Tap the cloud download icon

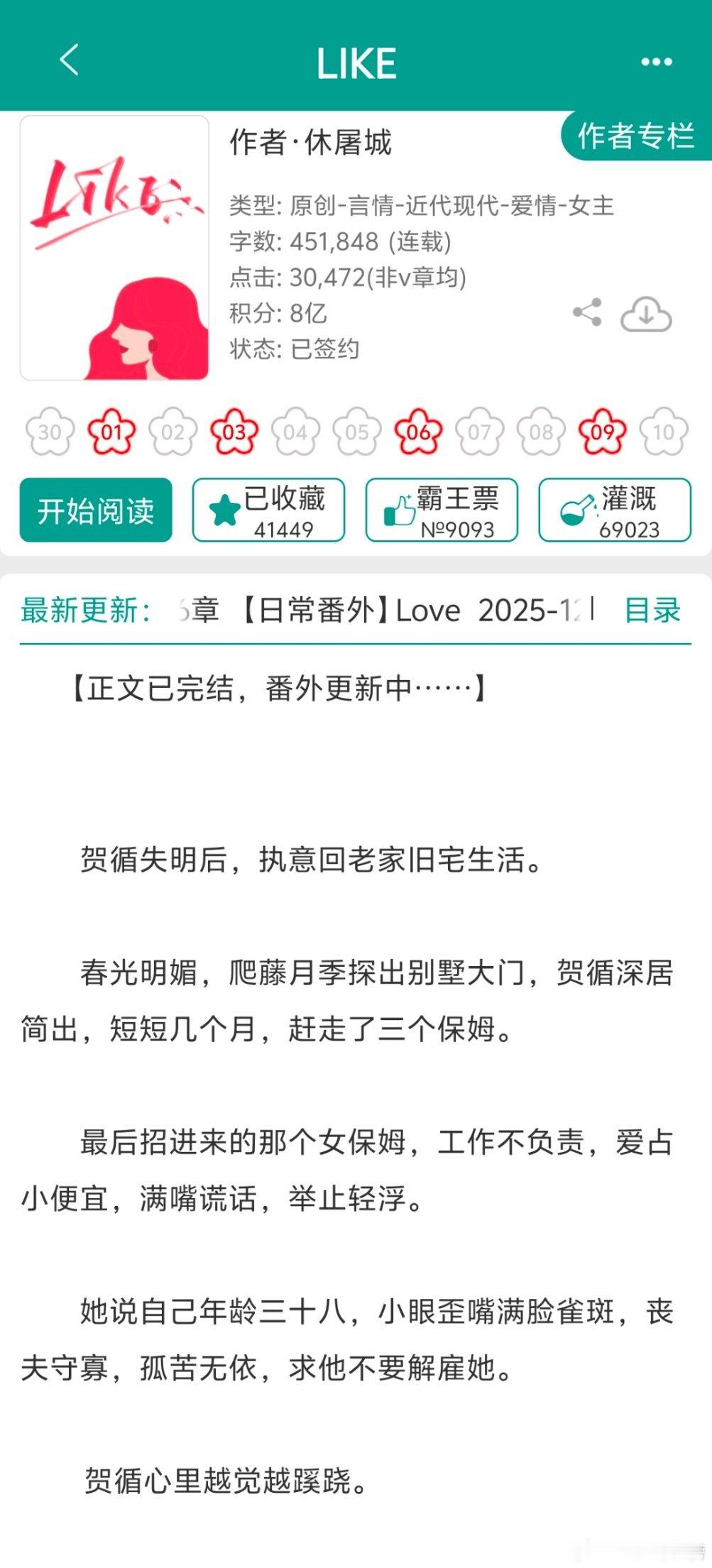click(646, 312)
